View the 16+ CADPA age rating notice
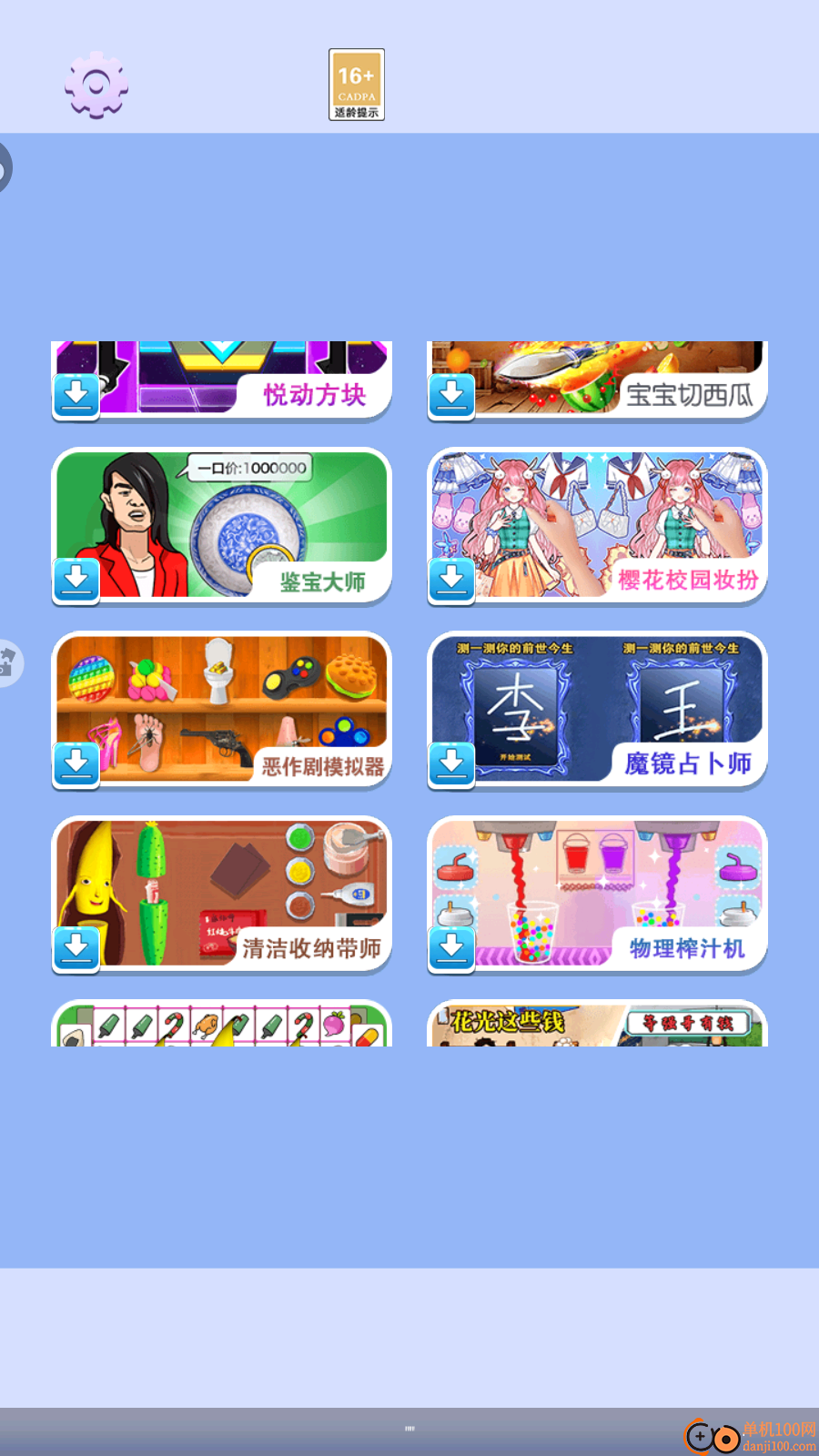The height and width of the screenshot is (1456, 819). point(356,85)
